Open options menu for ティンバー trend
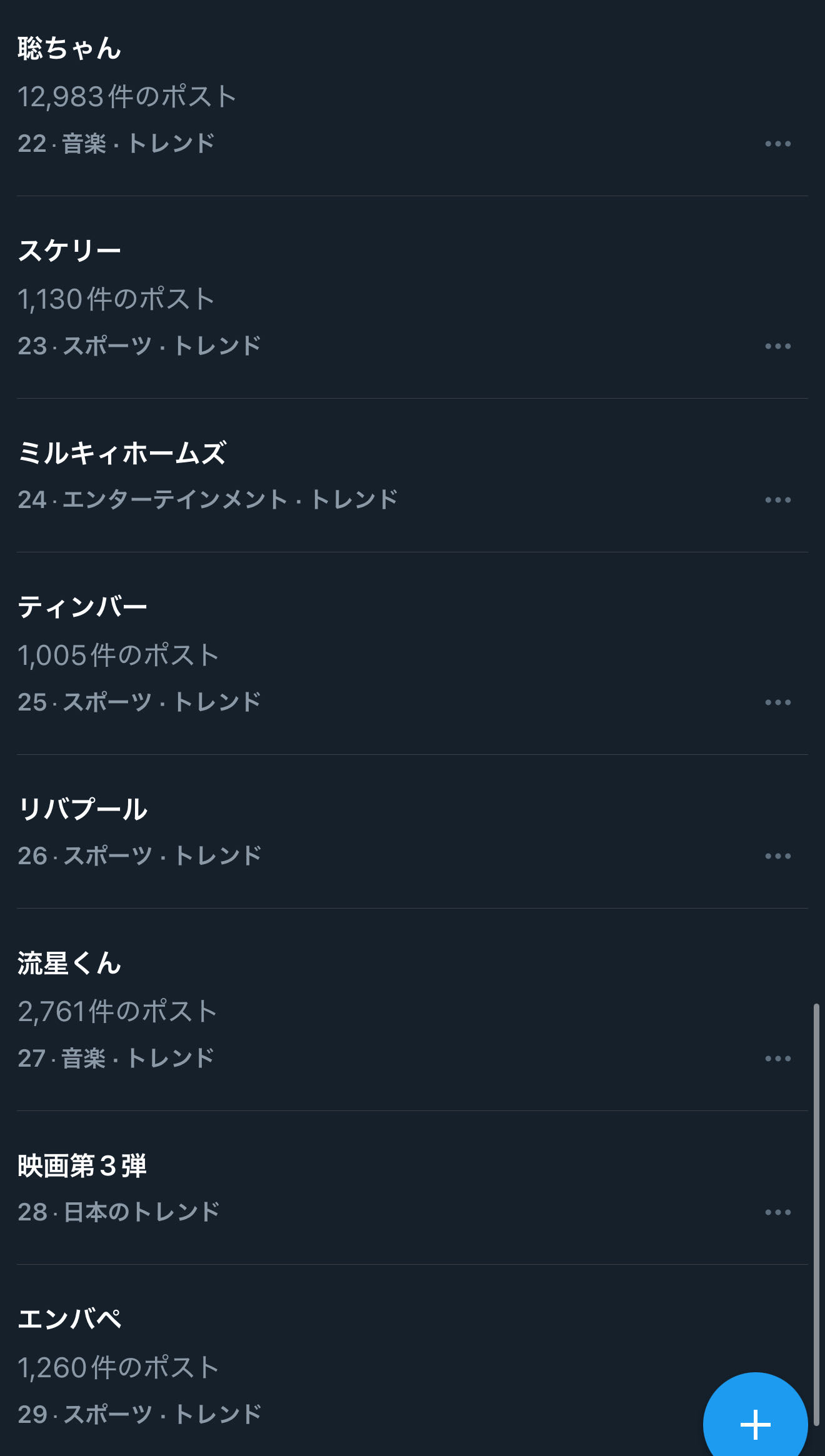 [777, 702]
